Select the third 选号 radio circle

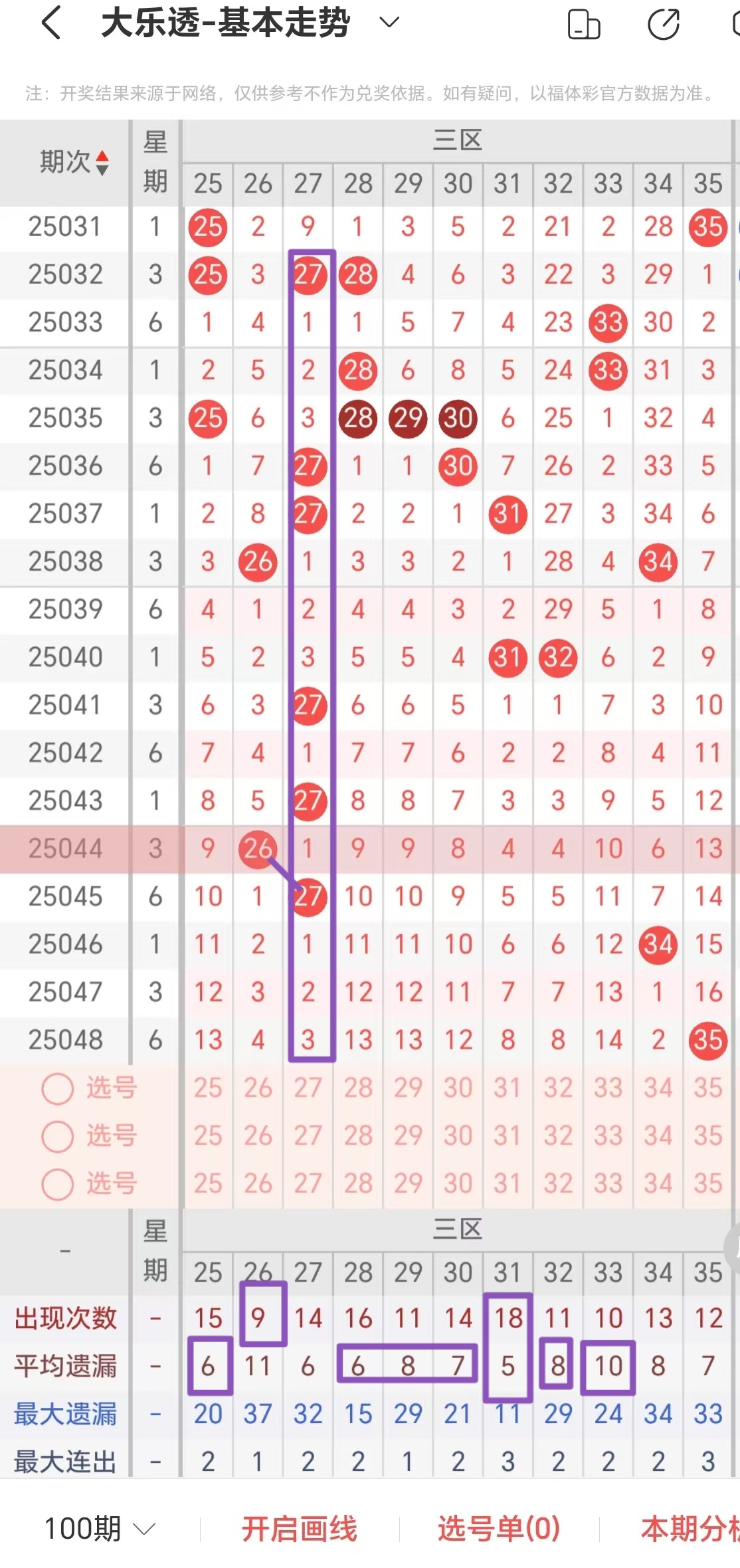pos(57,1185)
